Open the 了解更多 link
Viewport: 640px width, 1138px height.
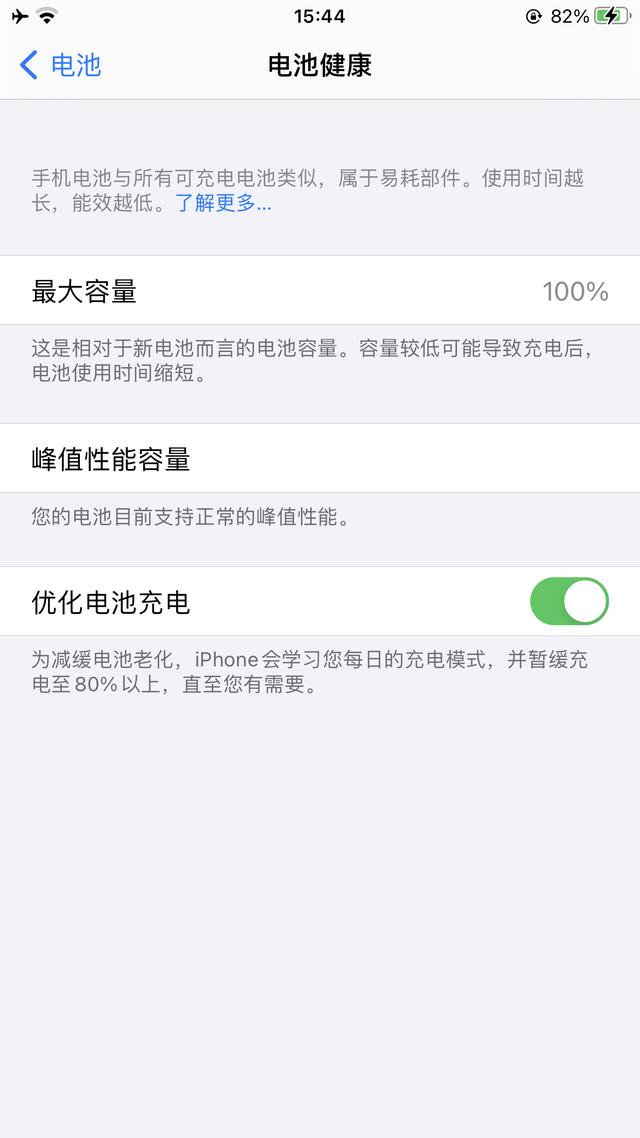(x=223, y=204)
